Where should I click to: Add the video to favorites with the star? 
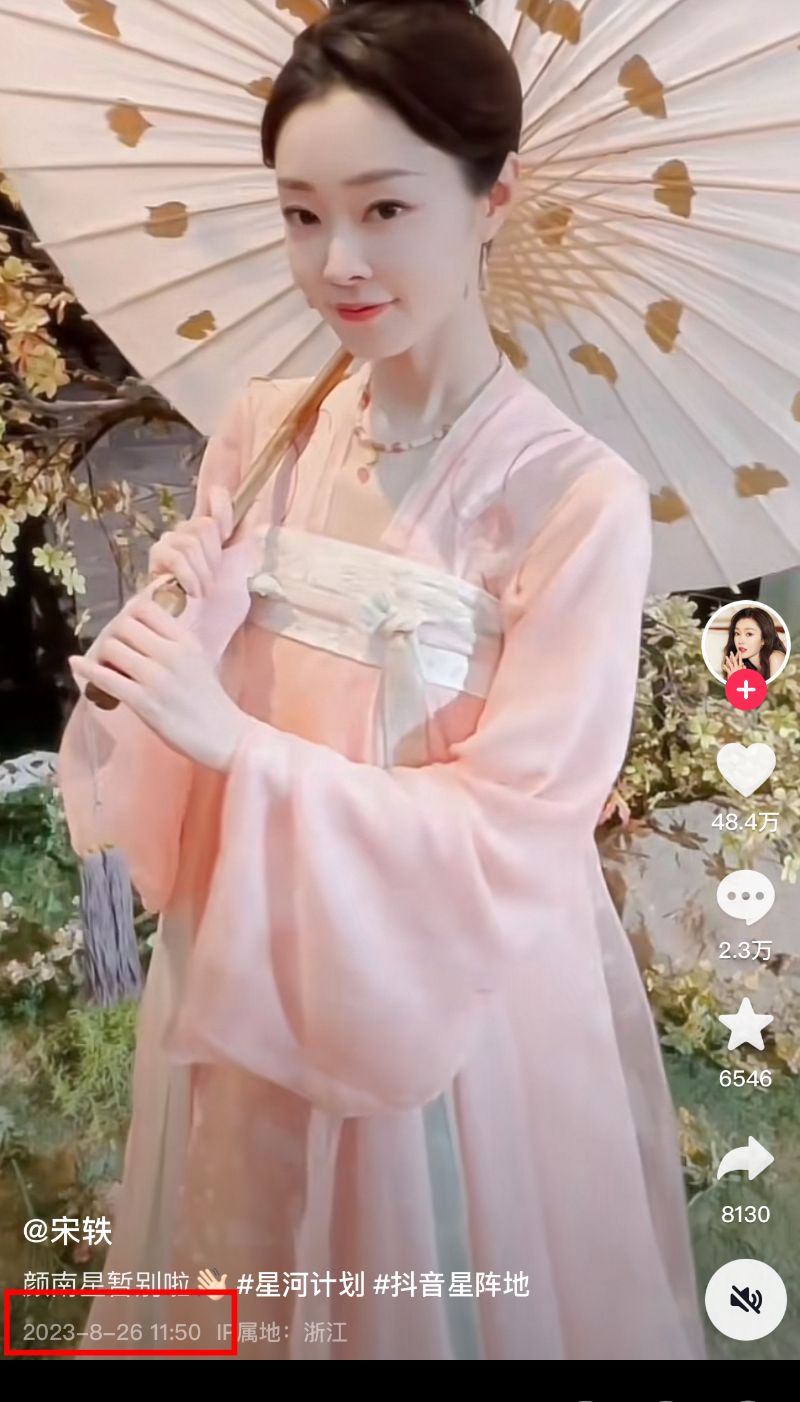[746, 1026]
